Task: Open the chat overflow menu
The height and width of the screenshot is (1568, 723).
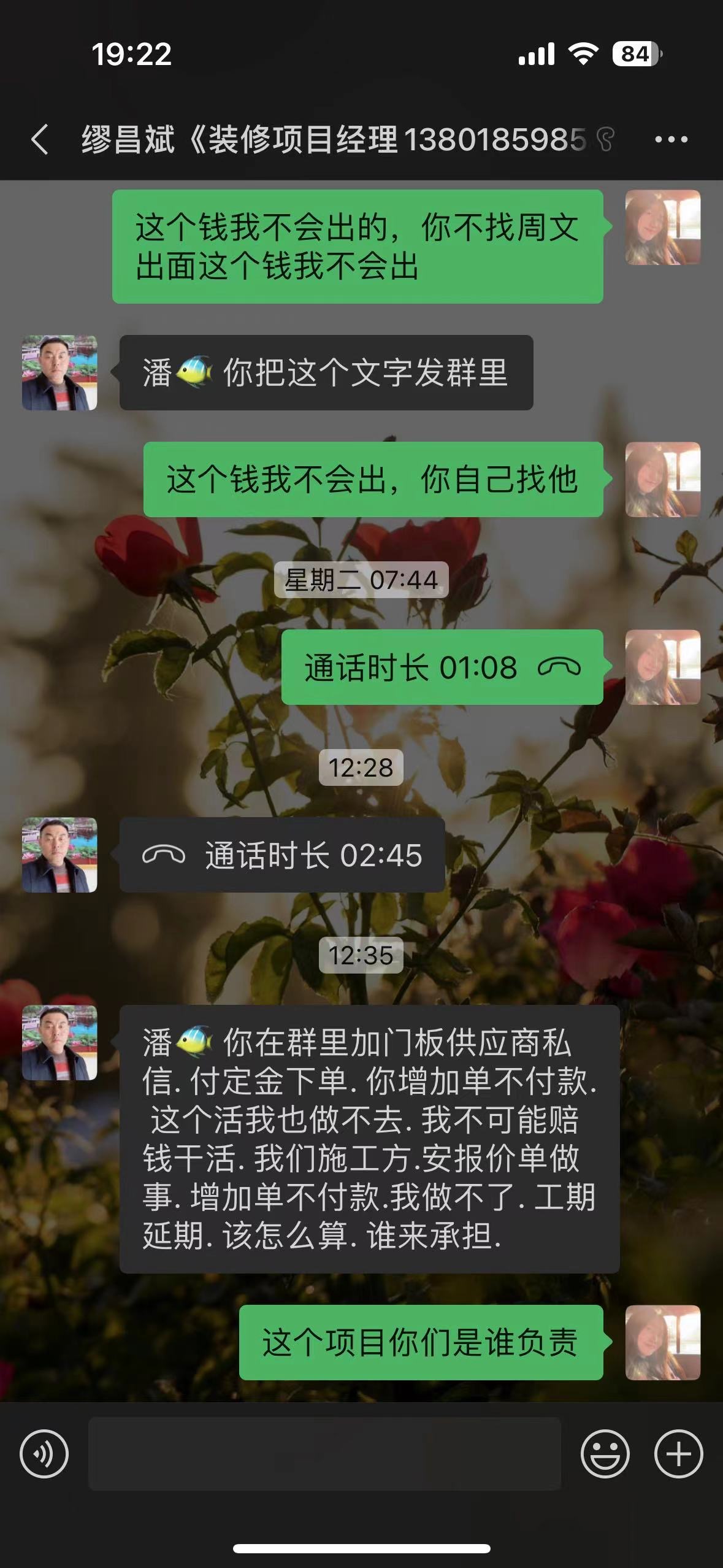Action: coord(671,139)
